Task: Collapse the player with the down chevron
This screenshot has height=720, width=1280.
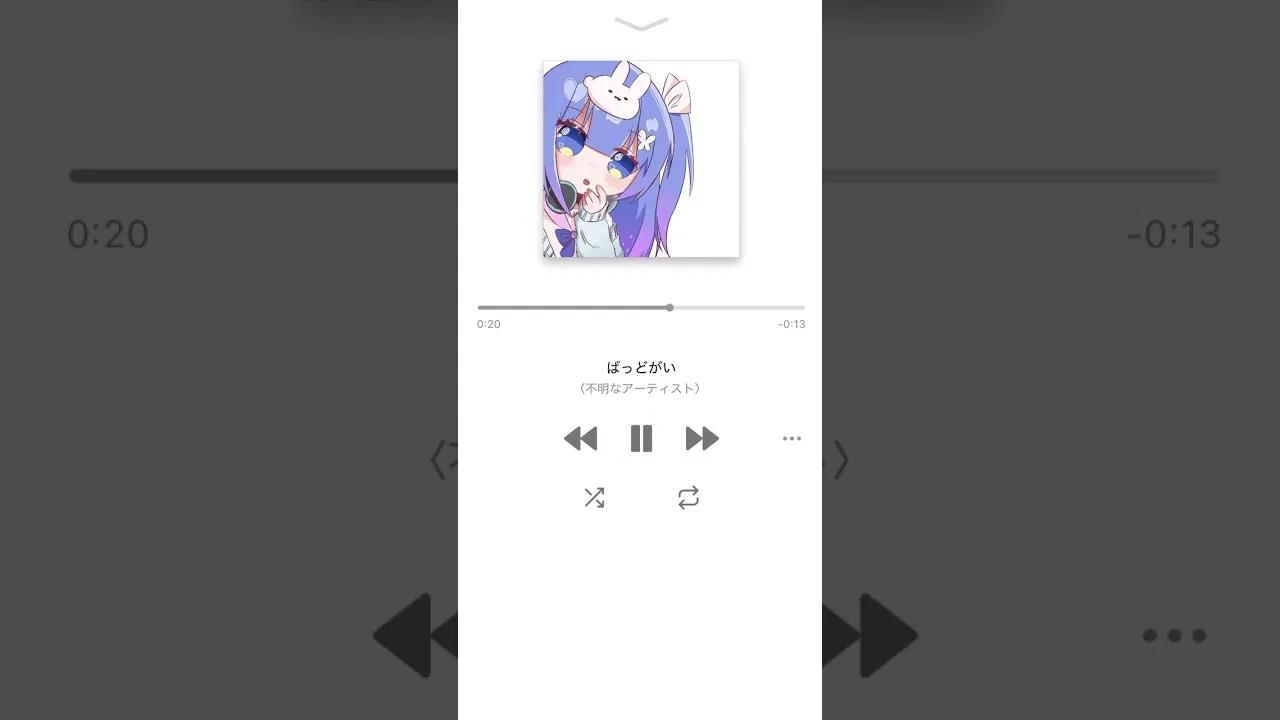Action: tap(641, 24)
